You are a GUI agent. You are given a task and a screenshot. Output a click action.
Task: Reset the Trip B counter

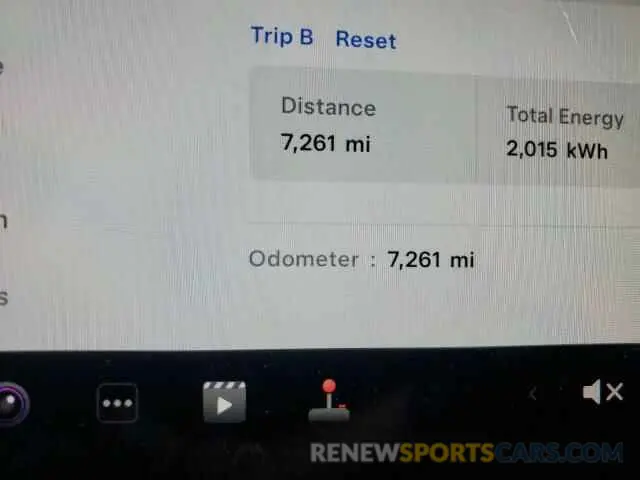tap(365, 40)
